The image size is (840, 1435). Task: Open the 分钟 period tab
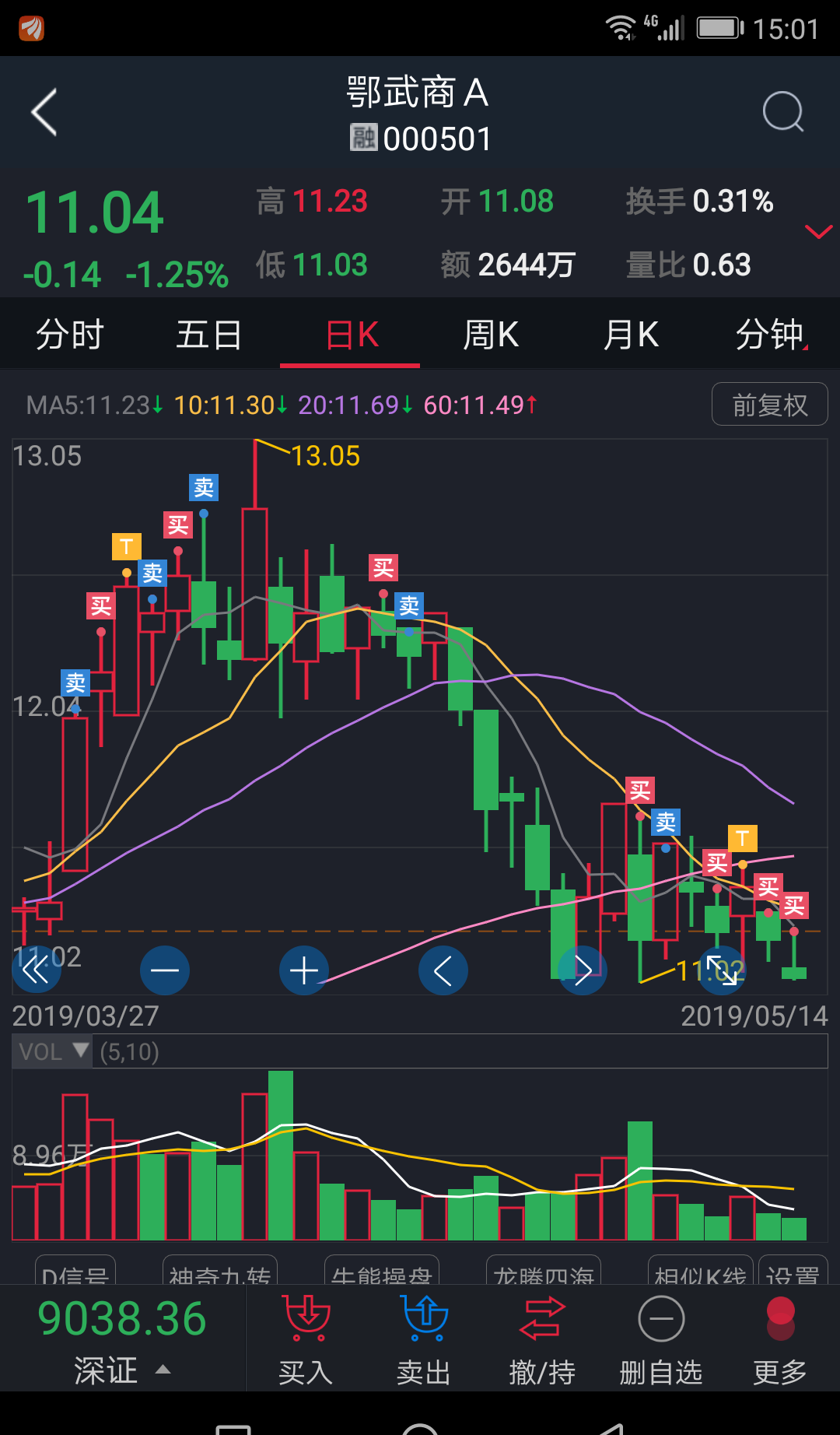point(770,335)
